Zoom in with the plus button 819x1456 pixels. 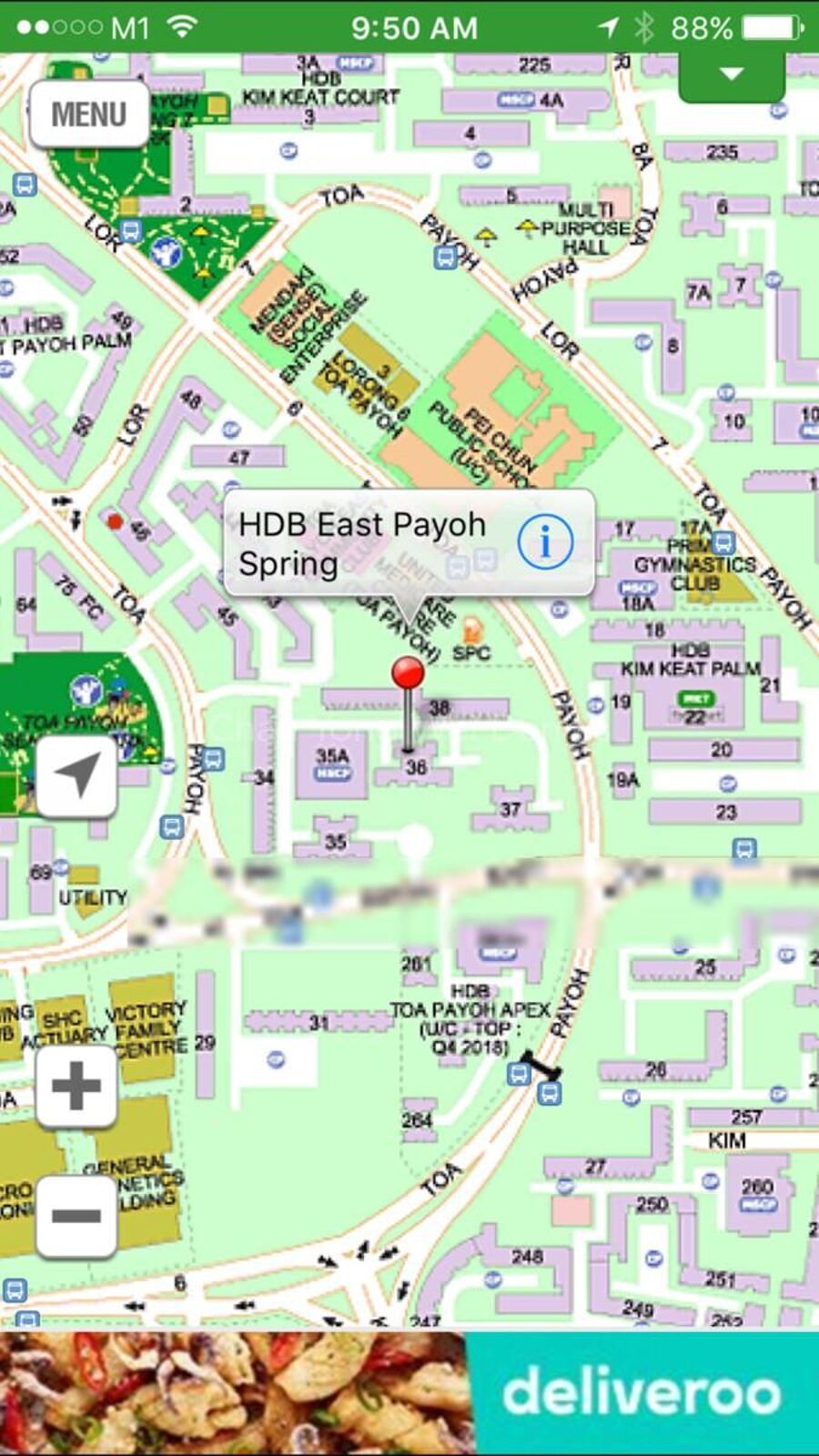pyautogui.click(x=76, y=1086)
